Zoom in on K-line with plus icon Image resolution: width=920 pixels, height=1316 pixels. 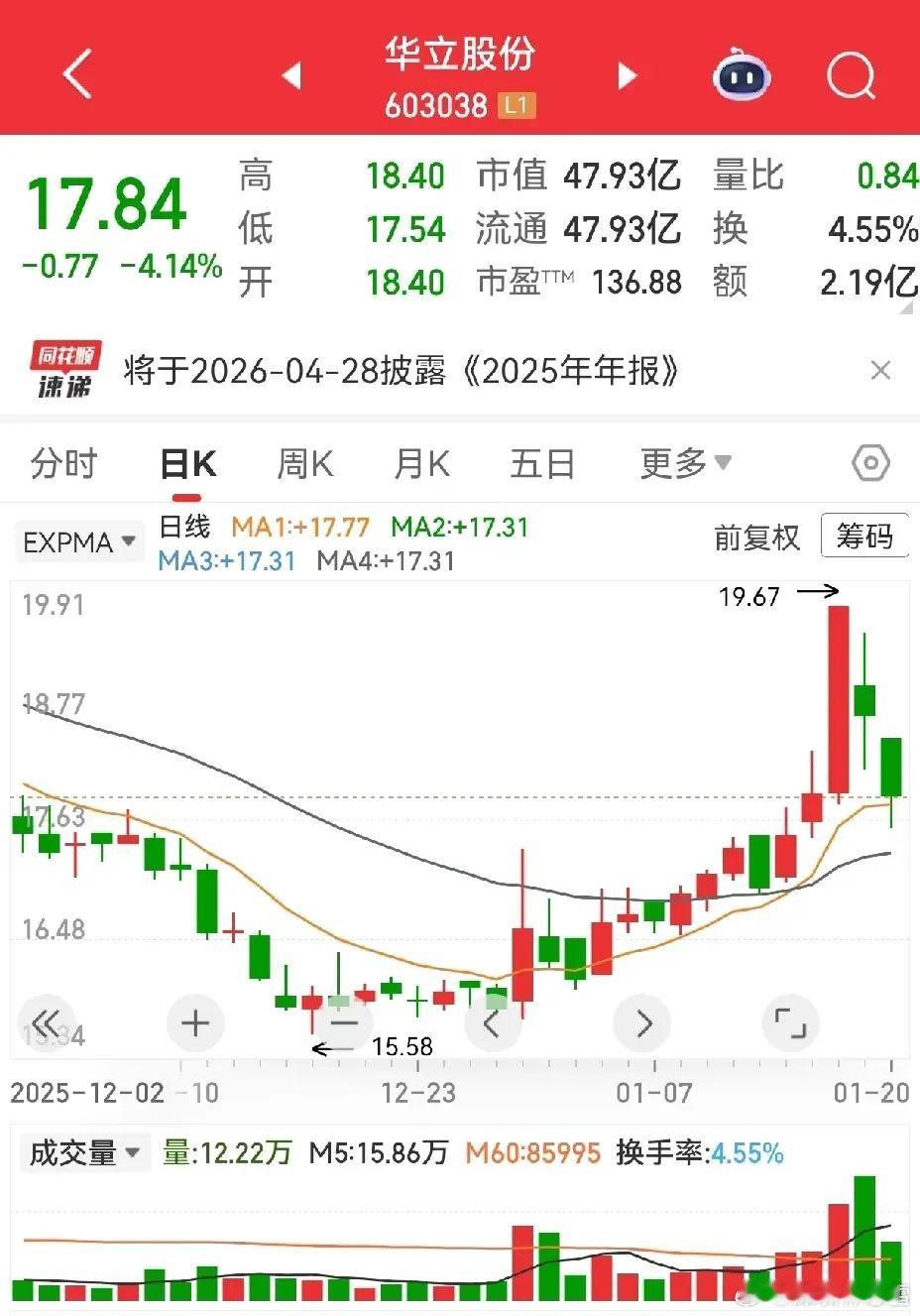[194, 1022]
